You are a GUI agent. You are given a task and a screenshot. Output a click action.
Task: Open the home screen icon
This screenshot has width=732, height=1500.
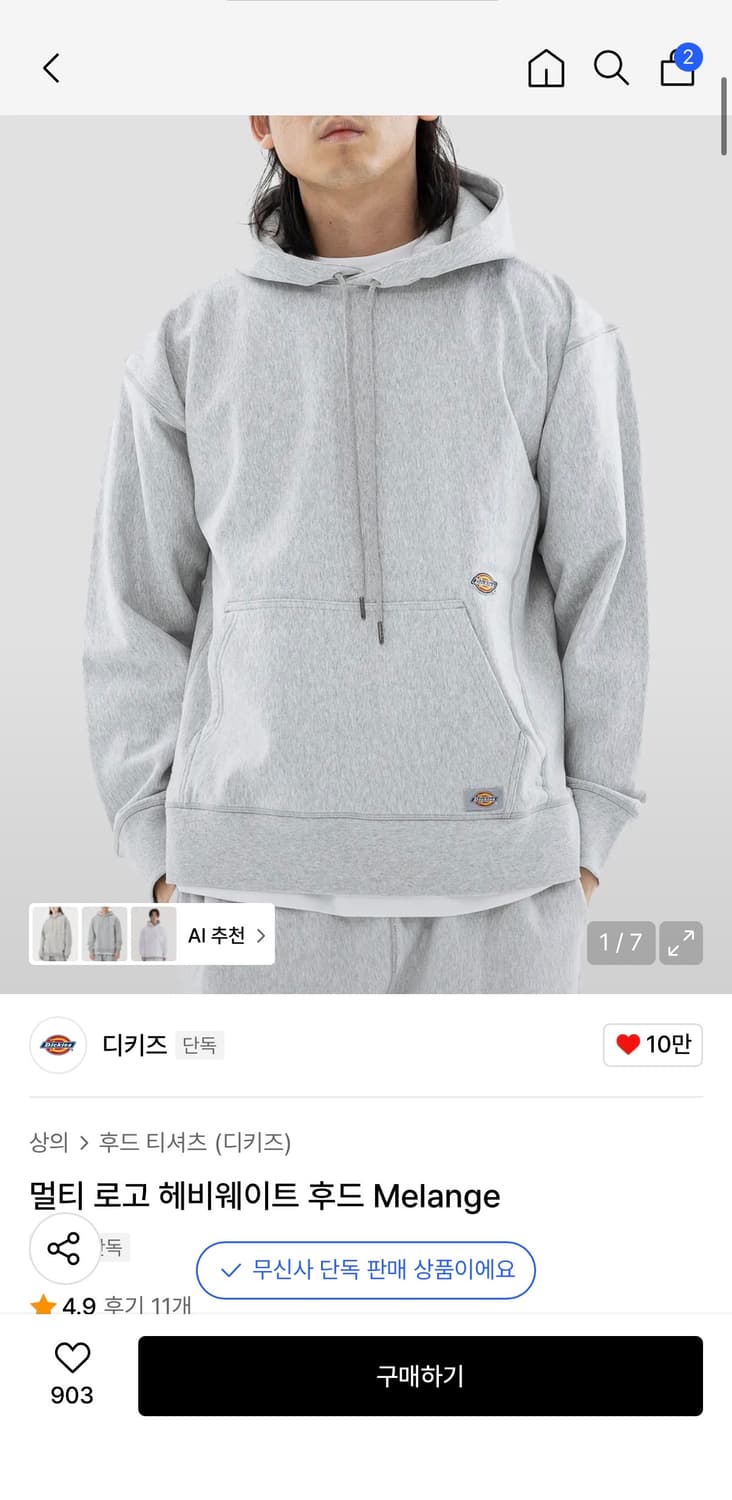click(546, 68)
